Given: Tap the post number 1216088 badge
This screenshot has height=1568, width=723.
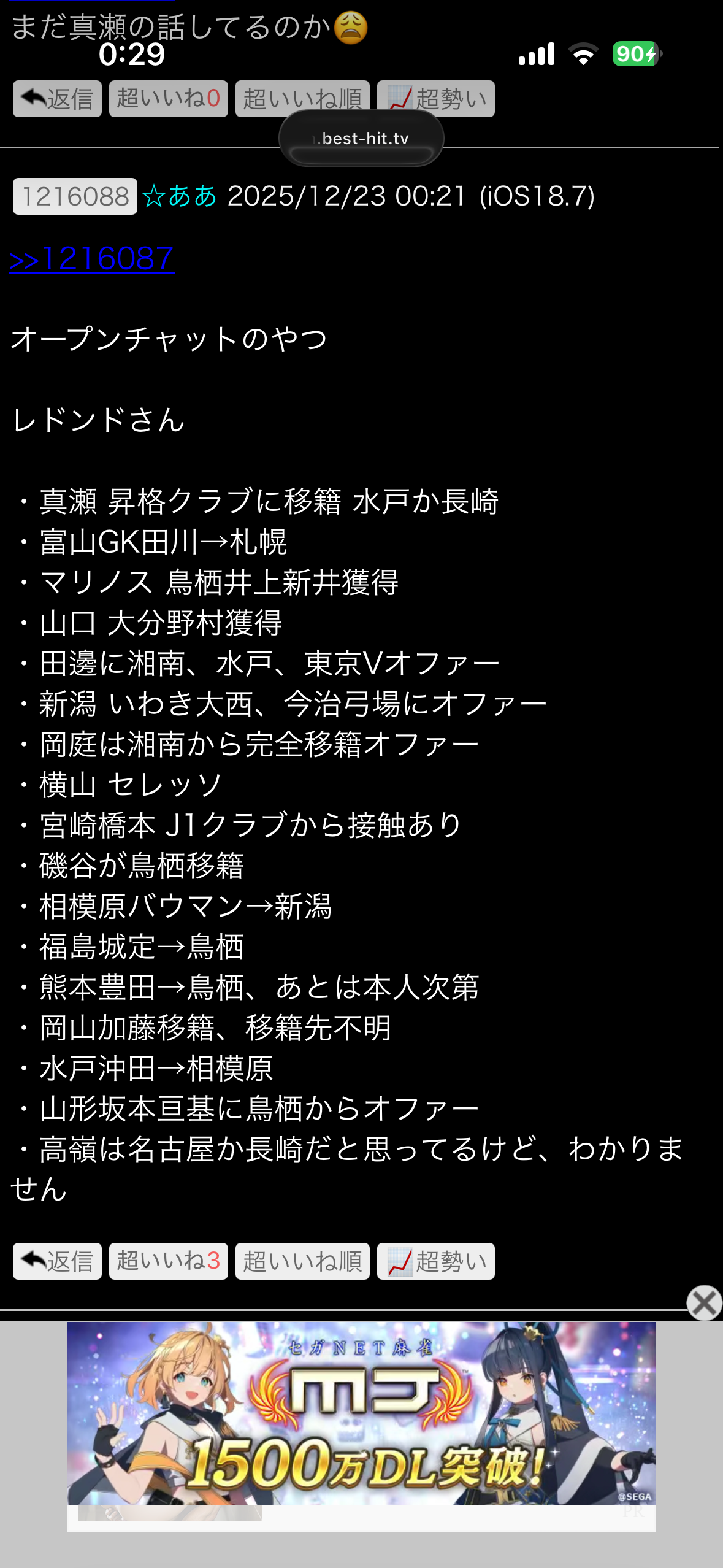Looking at the screenshot, I should point(75,196).
